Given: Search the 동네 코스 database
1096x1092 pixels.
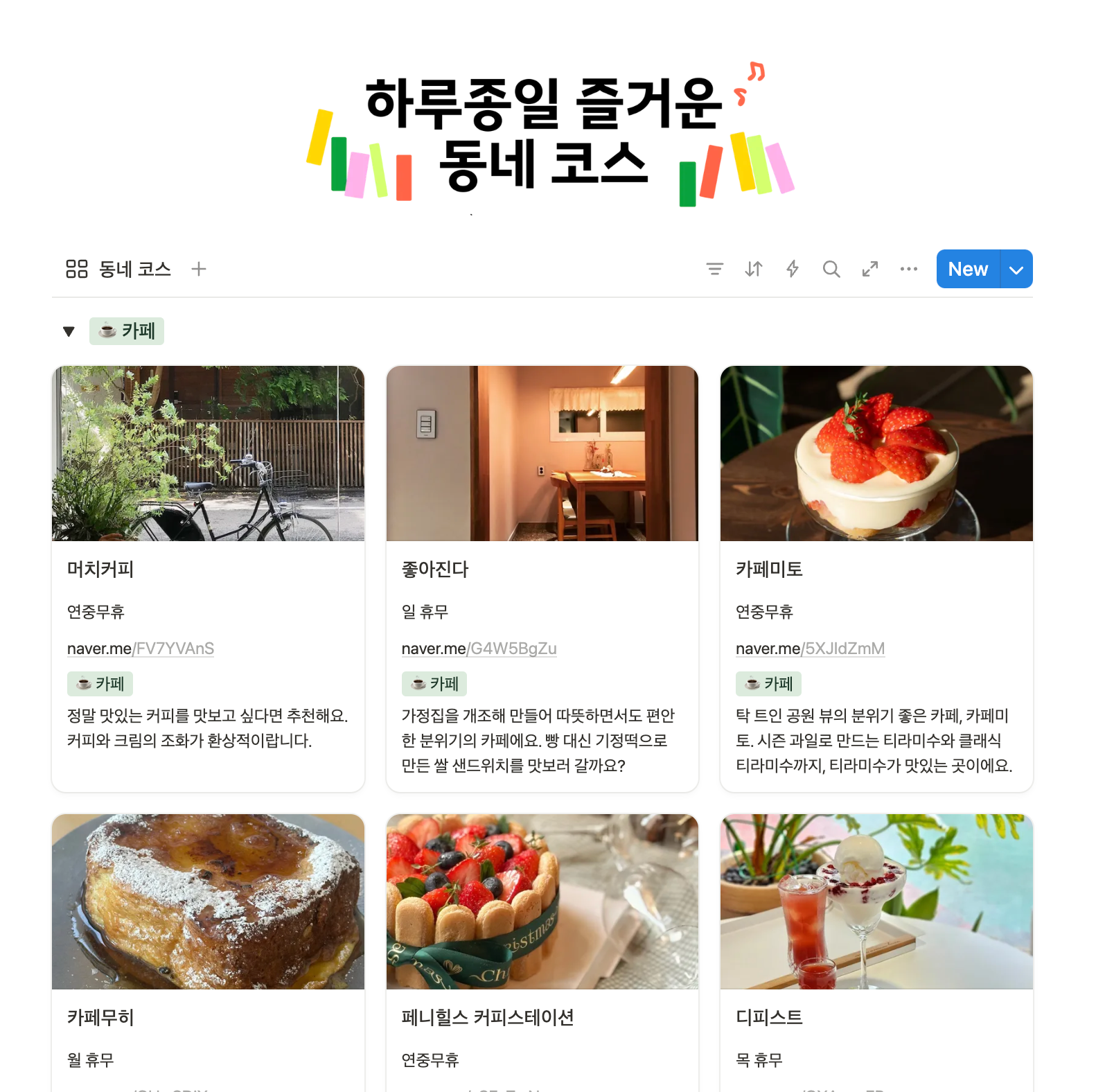Looking at the screenshot, I should click(831, 269).
